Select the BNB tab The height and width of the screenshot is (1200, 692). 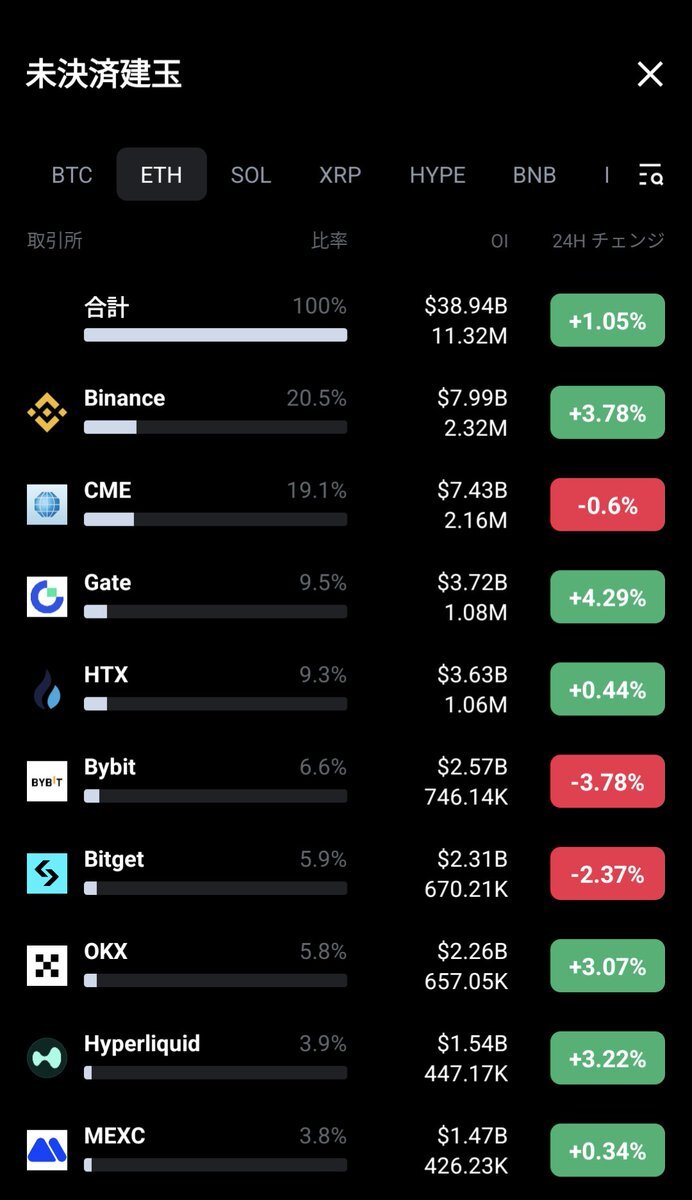(534, 175)
